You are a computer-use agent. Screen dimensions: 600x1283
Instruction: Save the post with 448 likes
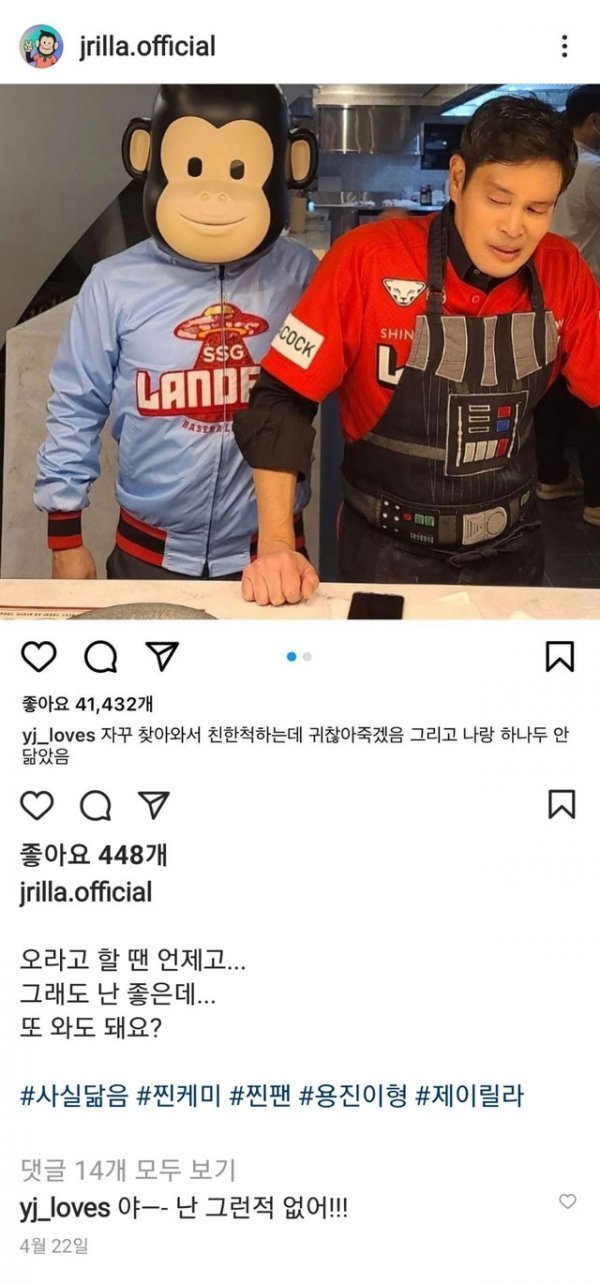pos(560,805)
